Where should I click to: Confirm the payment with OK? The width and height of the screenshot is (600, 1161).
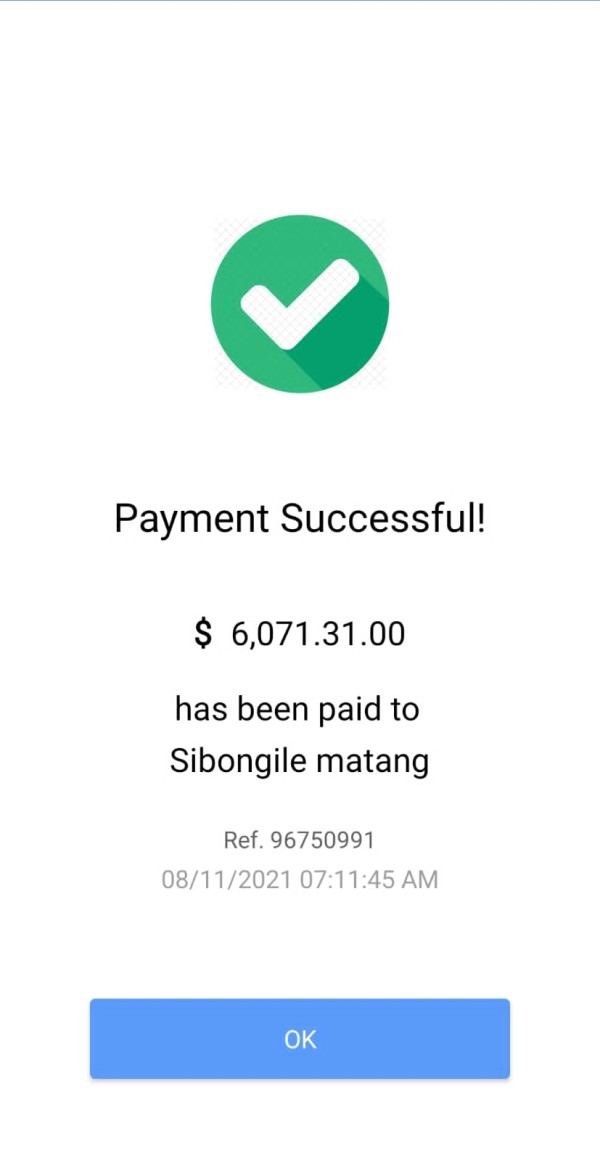point(300,1038)
